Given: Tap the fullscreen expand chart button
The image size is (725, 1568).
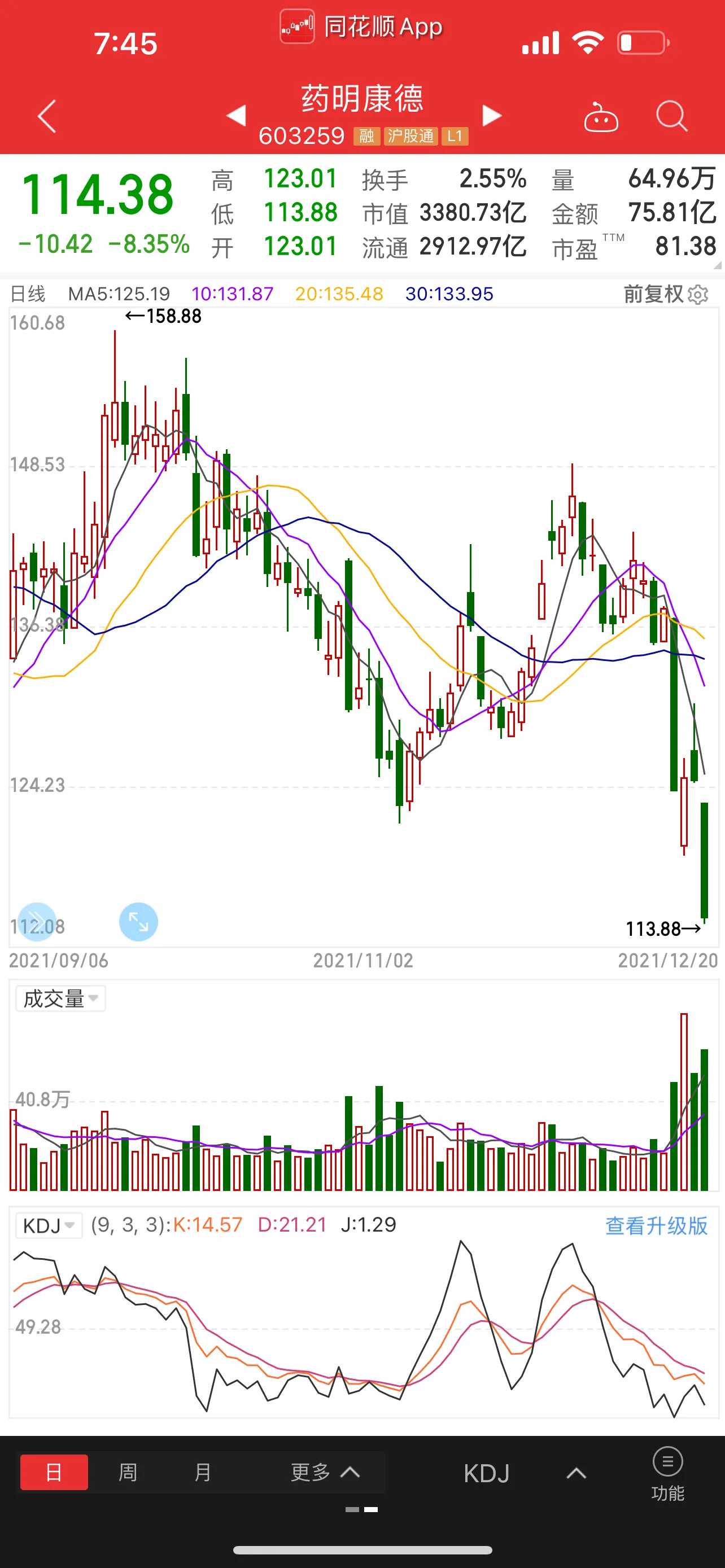Looking at the screenshot, I should click(138, 922).
